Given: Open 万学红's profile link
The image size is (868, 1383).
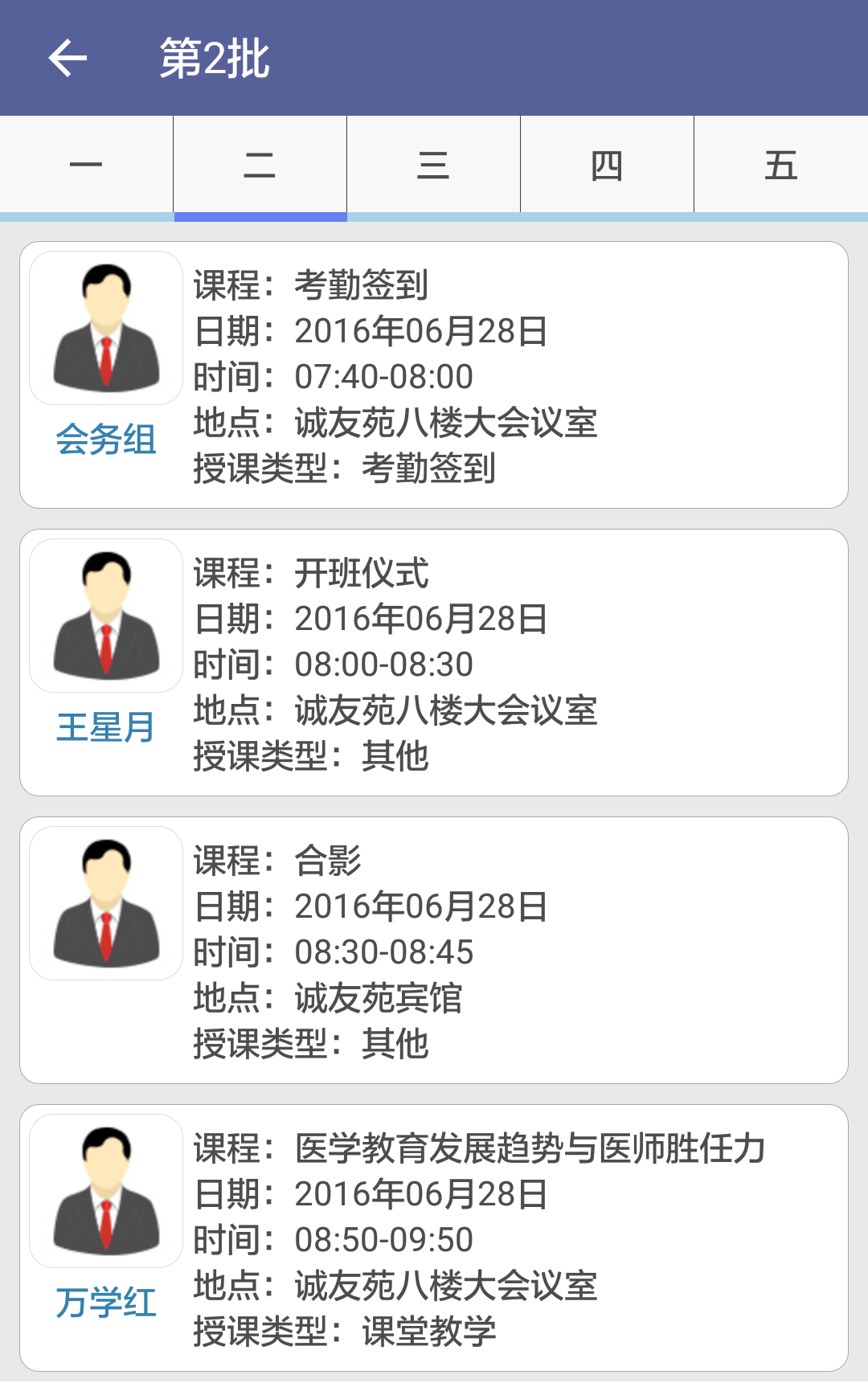Looking at the screenshot, I should point(105,1300).
